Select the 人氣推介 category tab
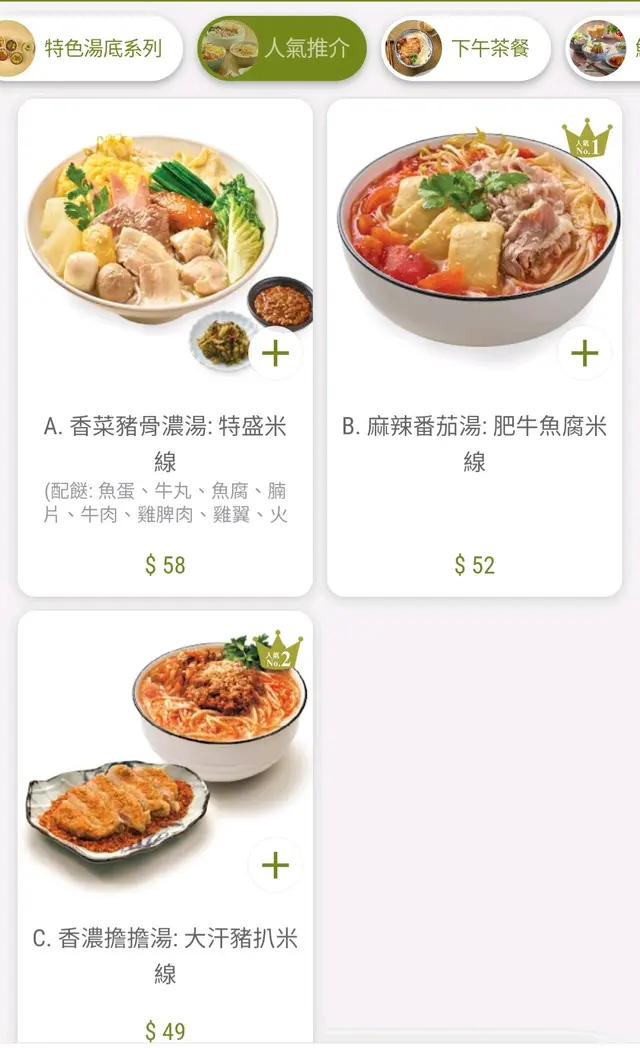The height and width of the screenshot is (1048, 640). pos(282,48)
